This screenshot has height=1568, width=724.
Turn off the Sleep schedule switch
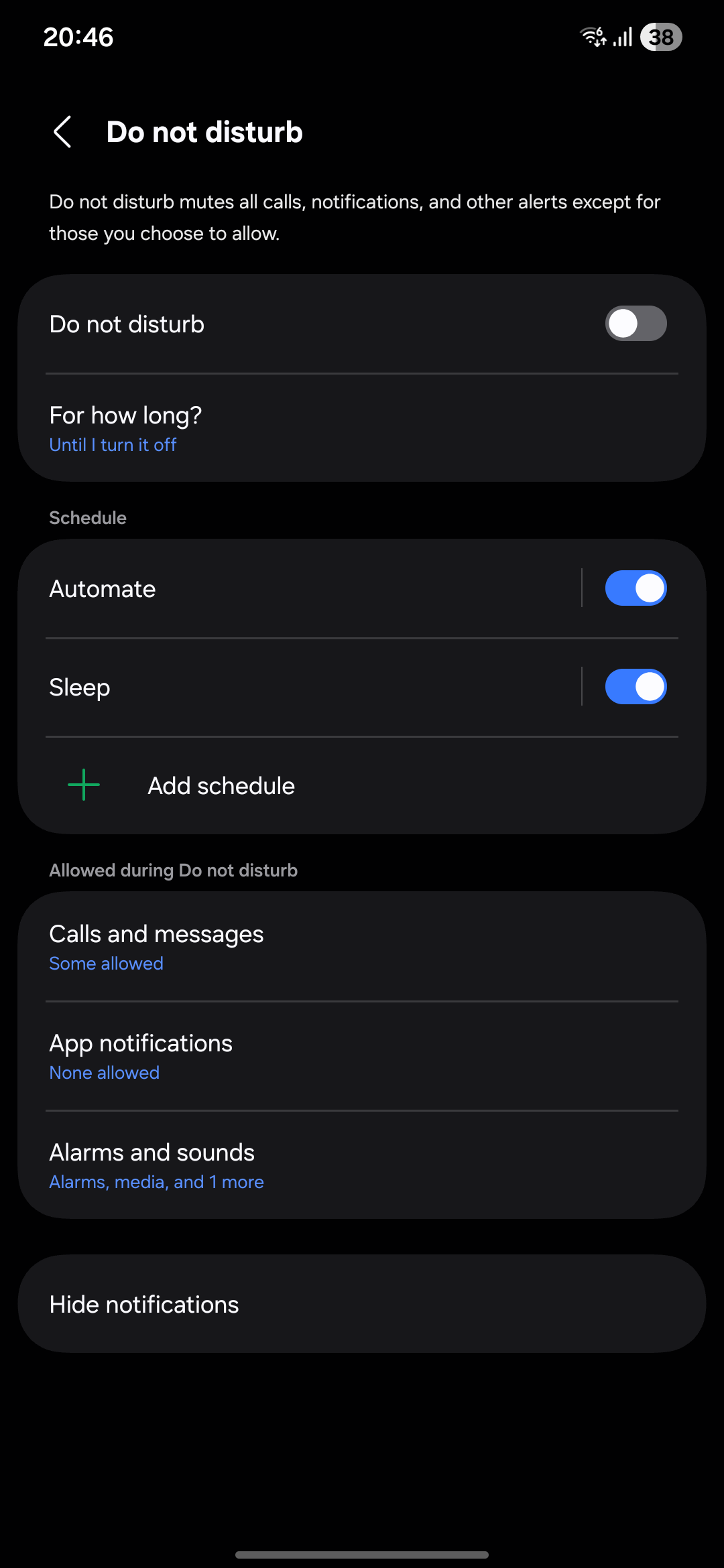635,687
